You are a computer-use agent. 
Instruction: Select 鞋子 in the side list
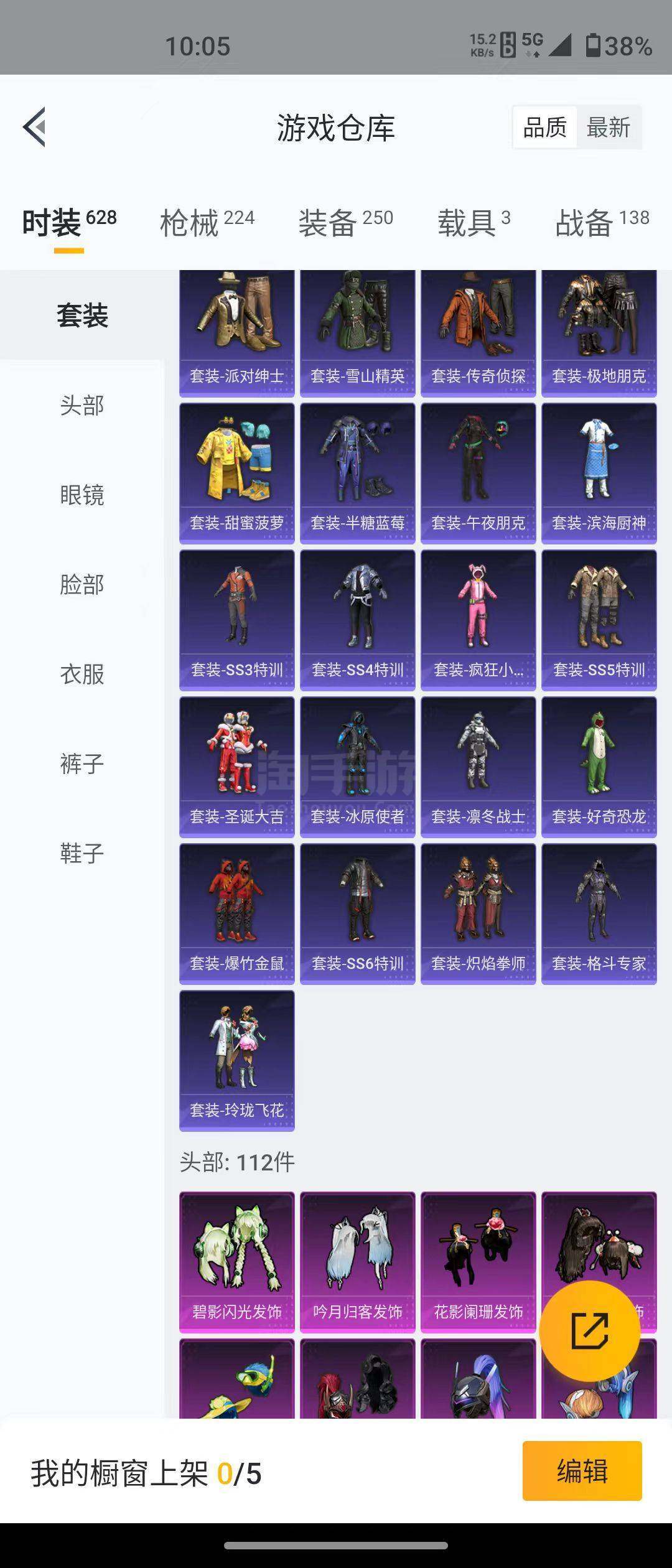(82, 854)
